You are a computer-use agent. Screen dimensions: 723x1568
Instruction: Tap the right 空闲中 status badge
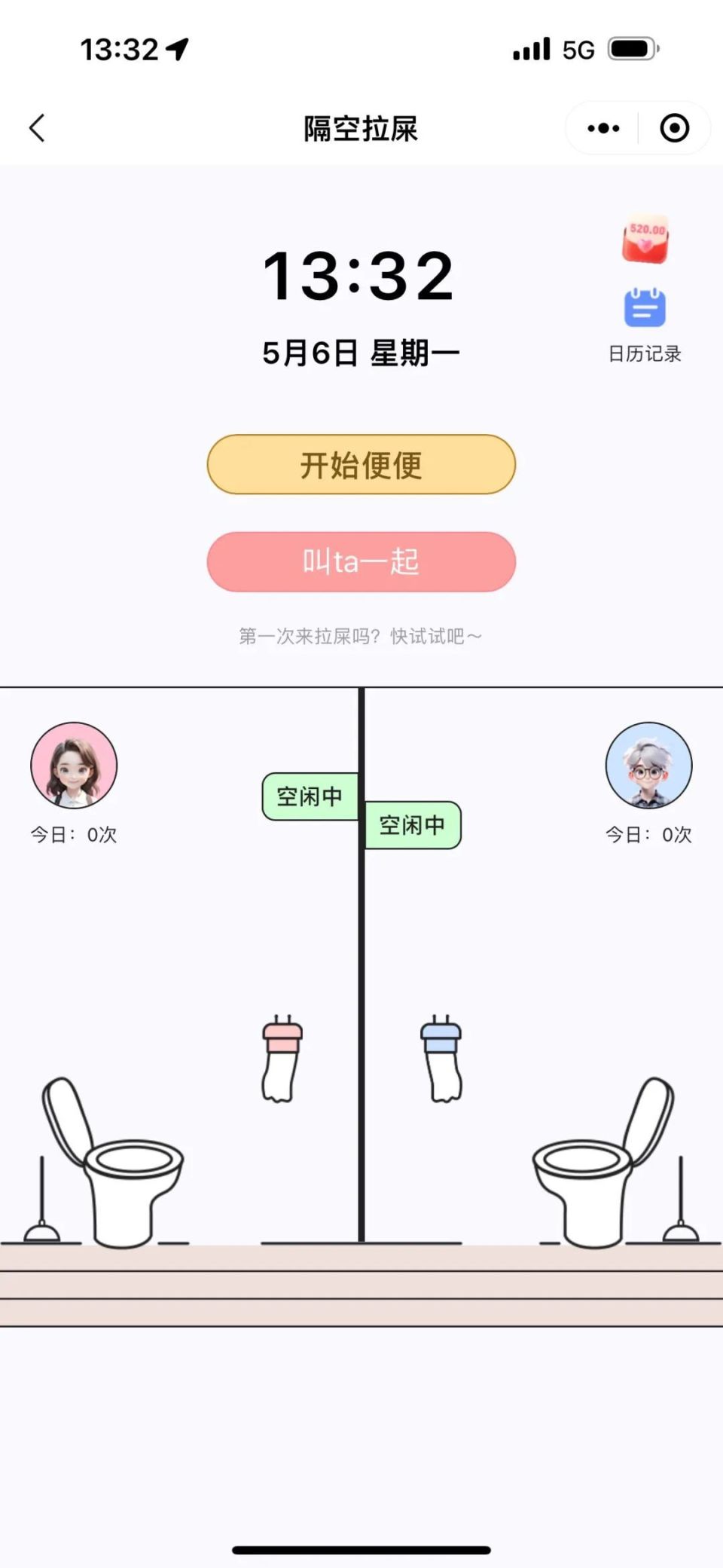412,825
